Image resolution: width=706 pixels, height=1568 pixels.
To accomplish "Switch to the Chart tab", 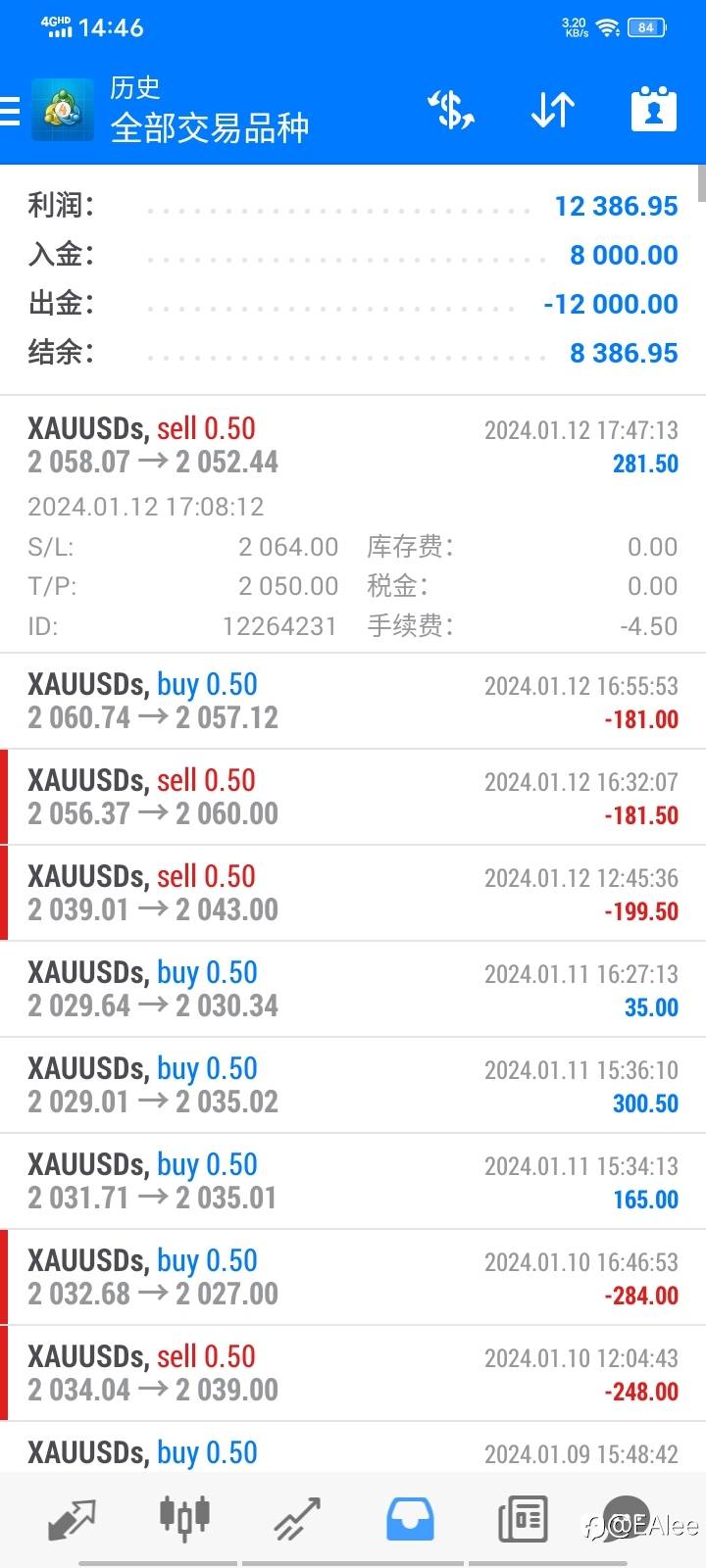I will pos(184,1517).
